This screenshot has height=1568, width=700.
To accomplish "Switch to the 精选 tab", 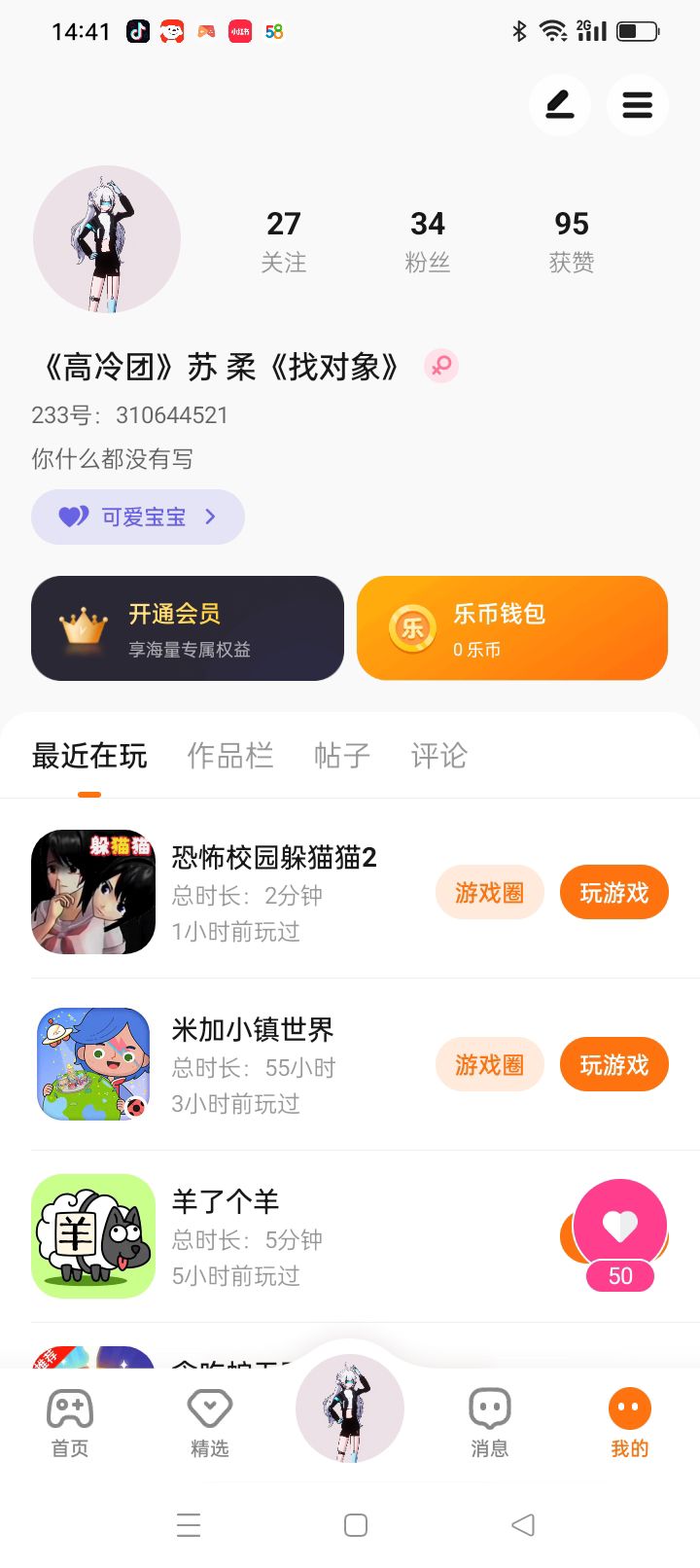I will 210,1423.
